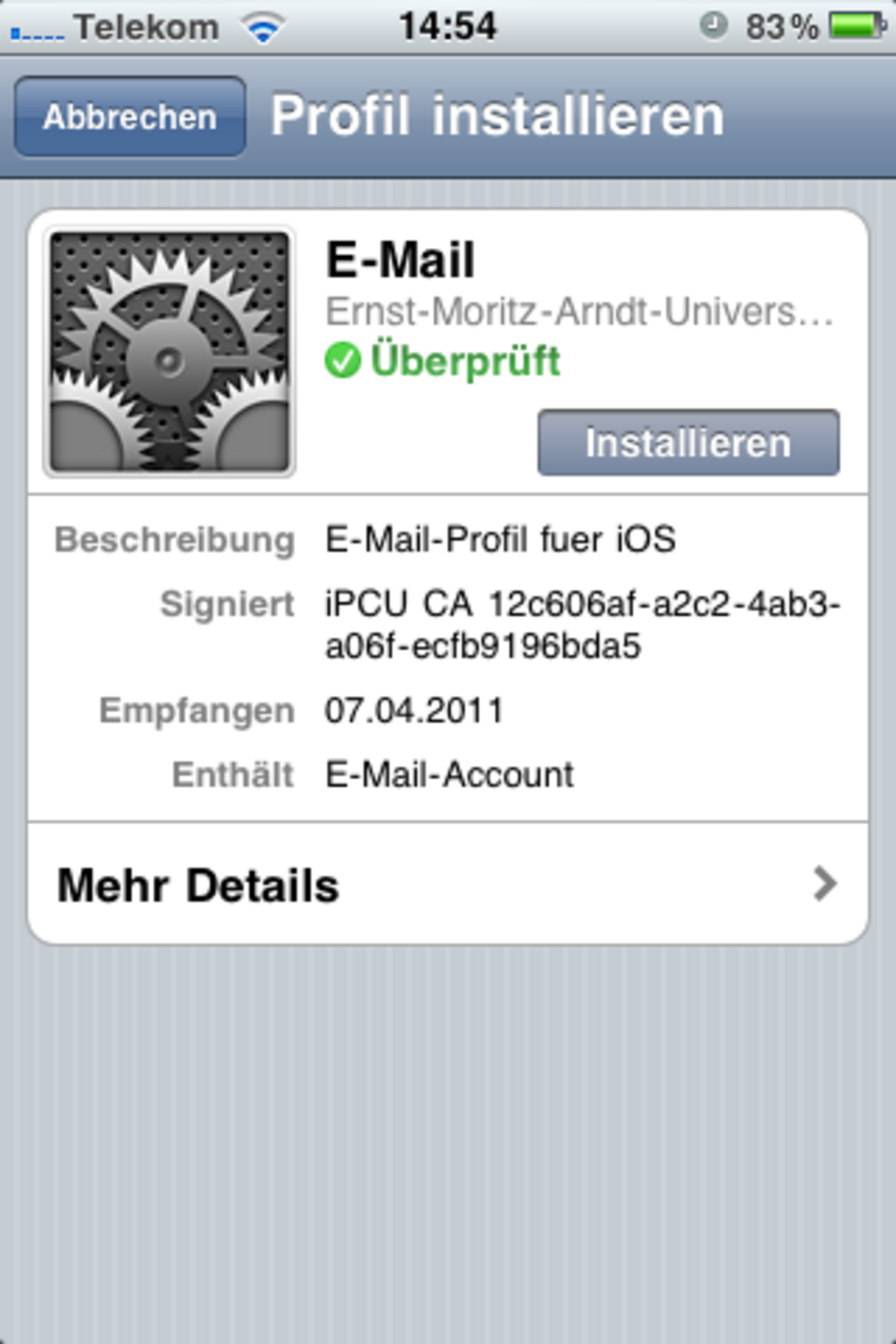Viewport: 896px width, 1344px height.
Task: Open the Mehr Details row
Action: pyautogui.click(x=448, y=885)
